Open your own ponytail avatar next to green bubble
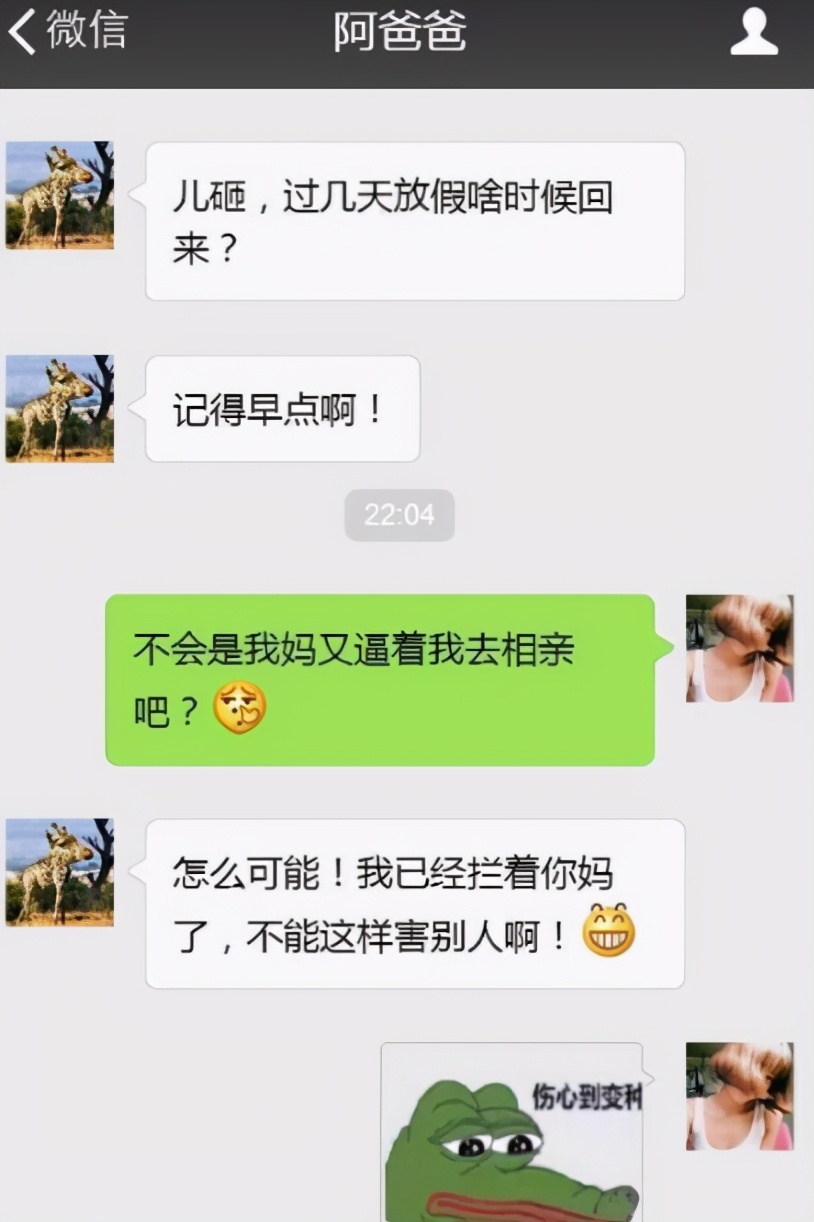Screen dimensions: 814x1222 [740, 648]
